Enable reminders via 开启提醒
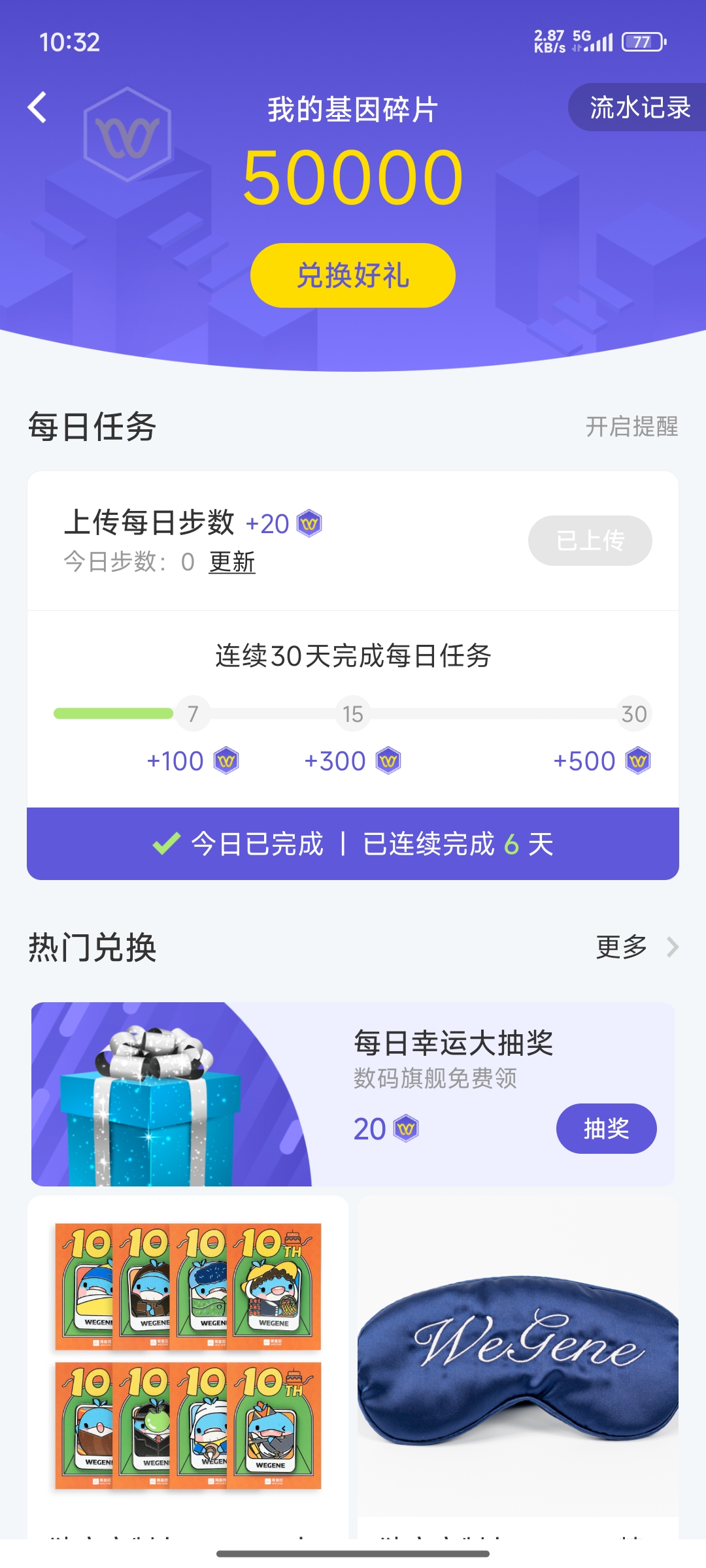Viewport: 706px width, 1568px height. click(x=631, y=427)
